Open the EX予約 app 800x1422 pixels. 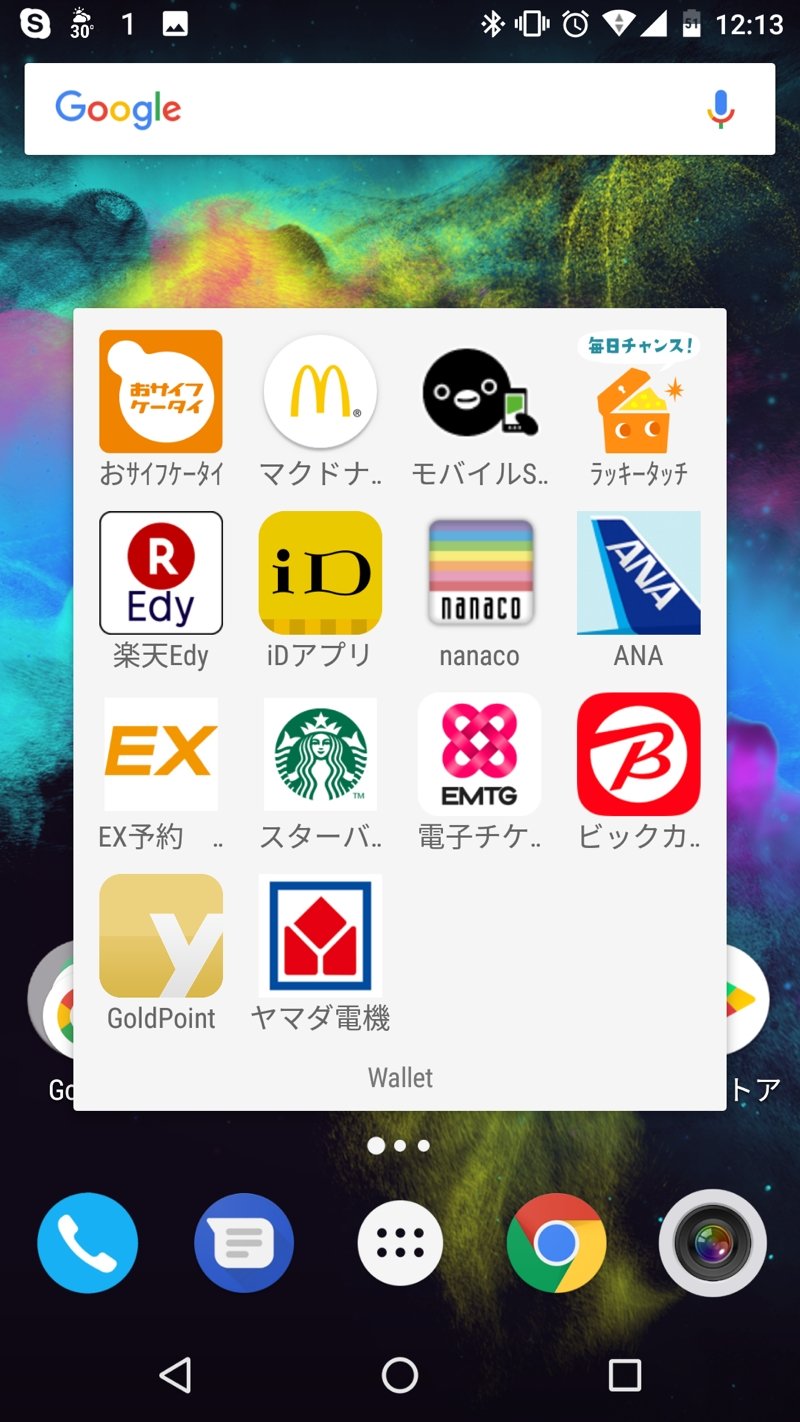(161, 754)
